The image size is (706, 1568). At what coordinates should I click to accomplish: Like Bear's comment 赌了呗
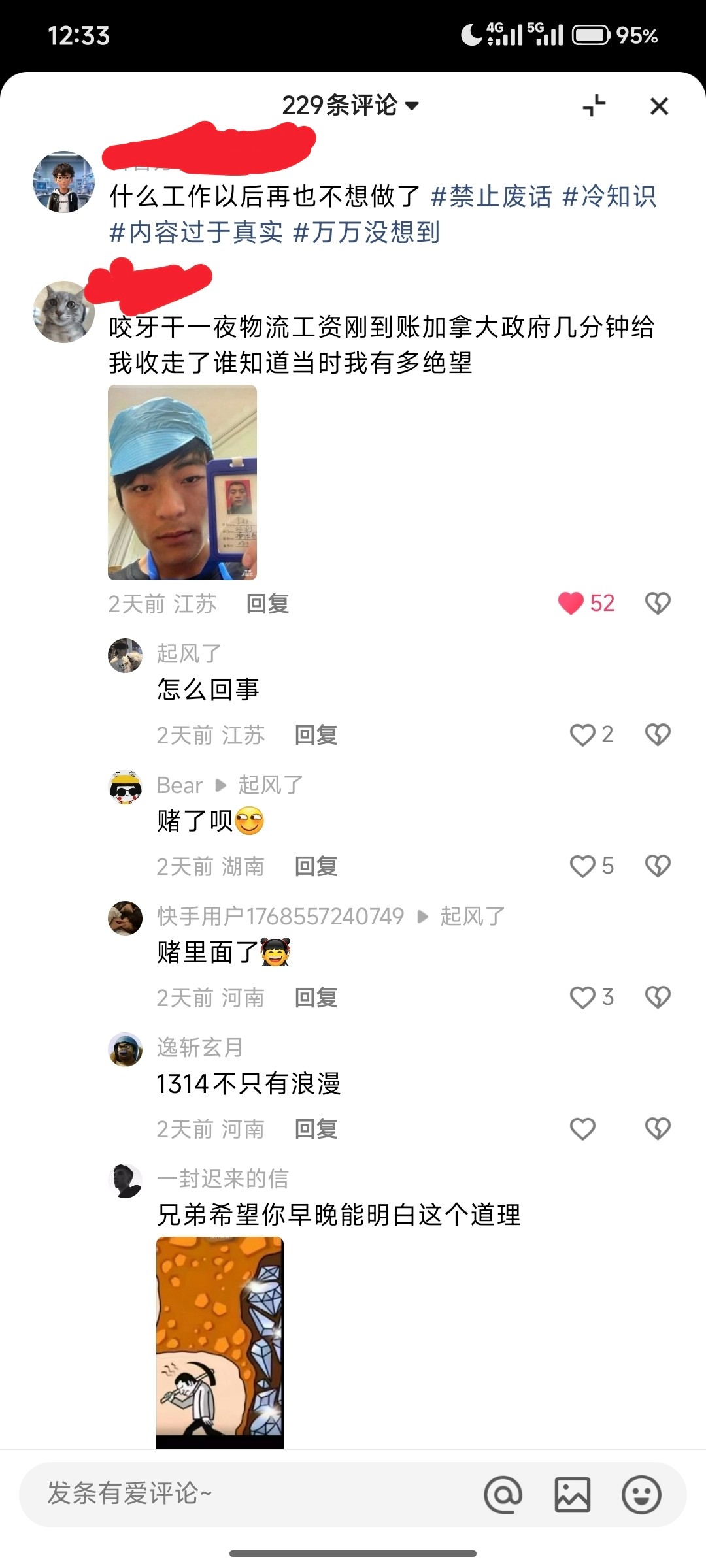(x=582, y=866)
